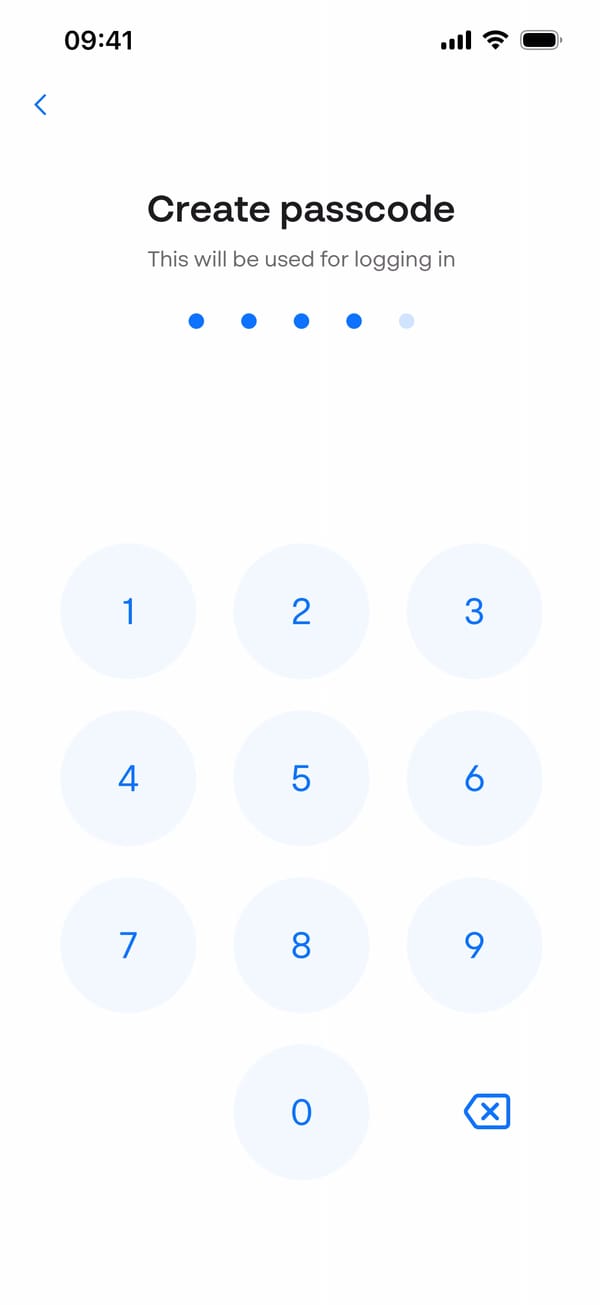Screen dimensions: 603x1305
Task: Enter digit 7 on the keypad
Action: coord(128,945)
